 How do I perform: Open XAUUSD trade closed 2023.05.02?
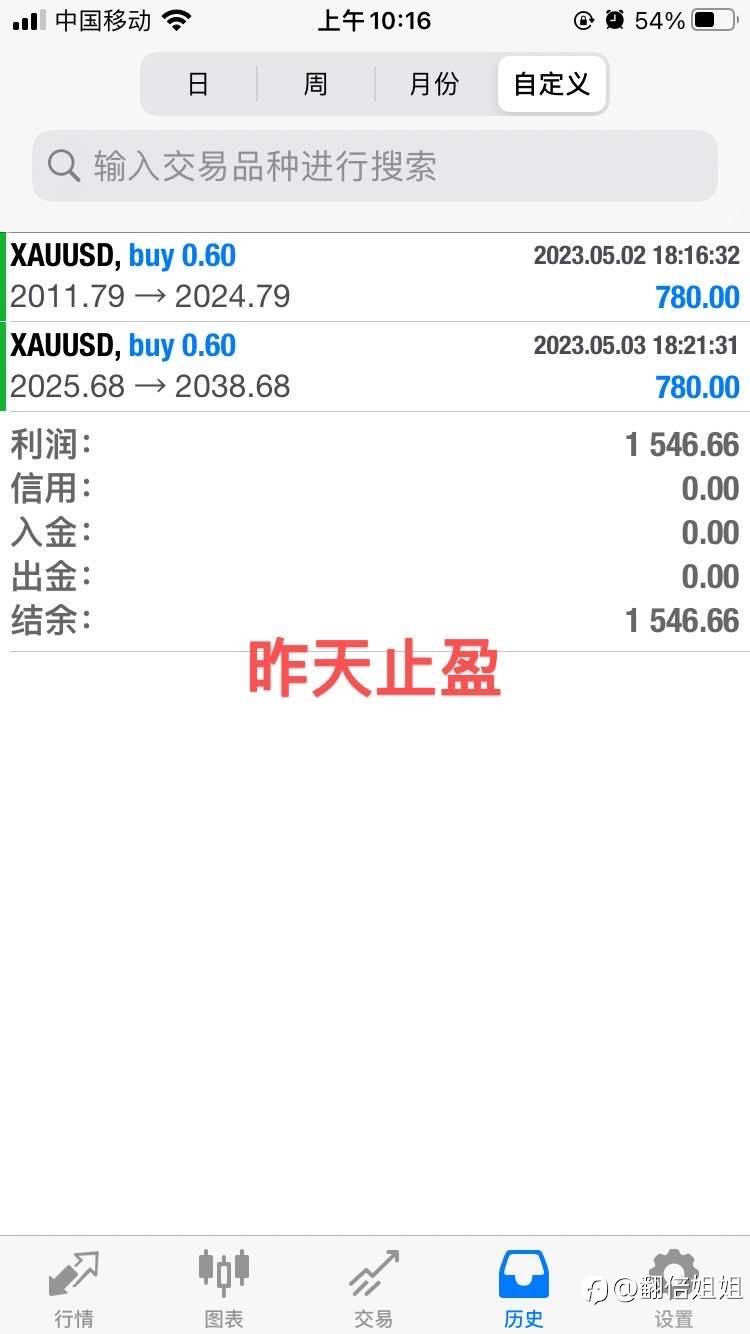pos(375,277)
